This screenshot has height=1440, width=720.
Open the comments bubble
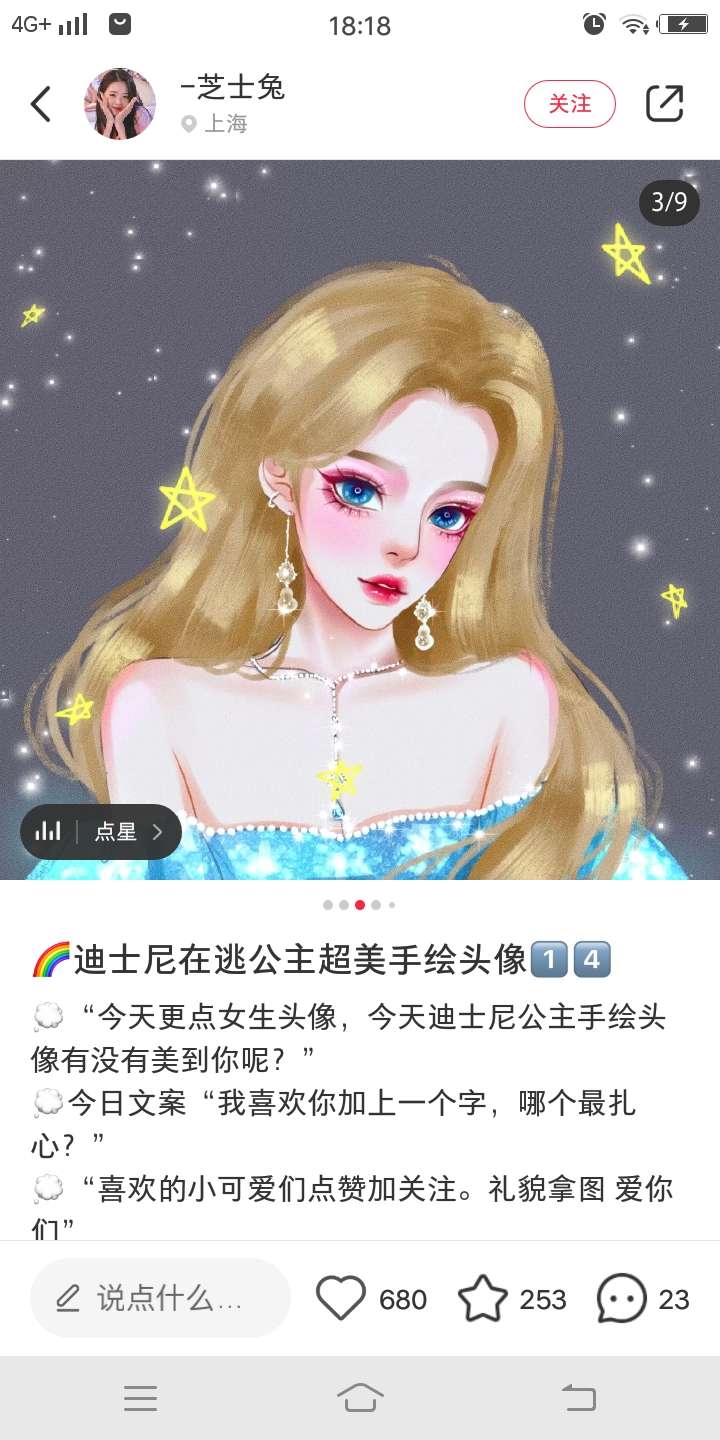click(x=621, y=1298)
